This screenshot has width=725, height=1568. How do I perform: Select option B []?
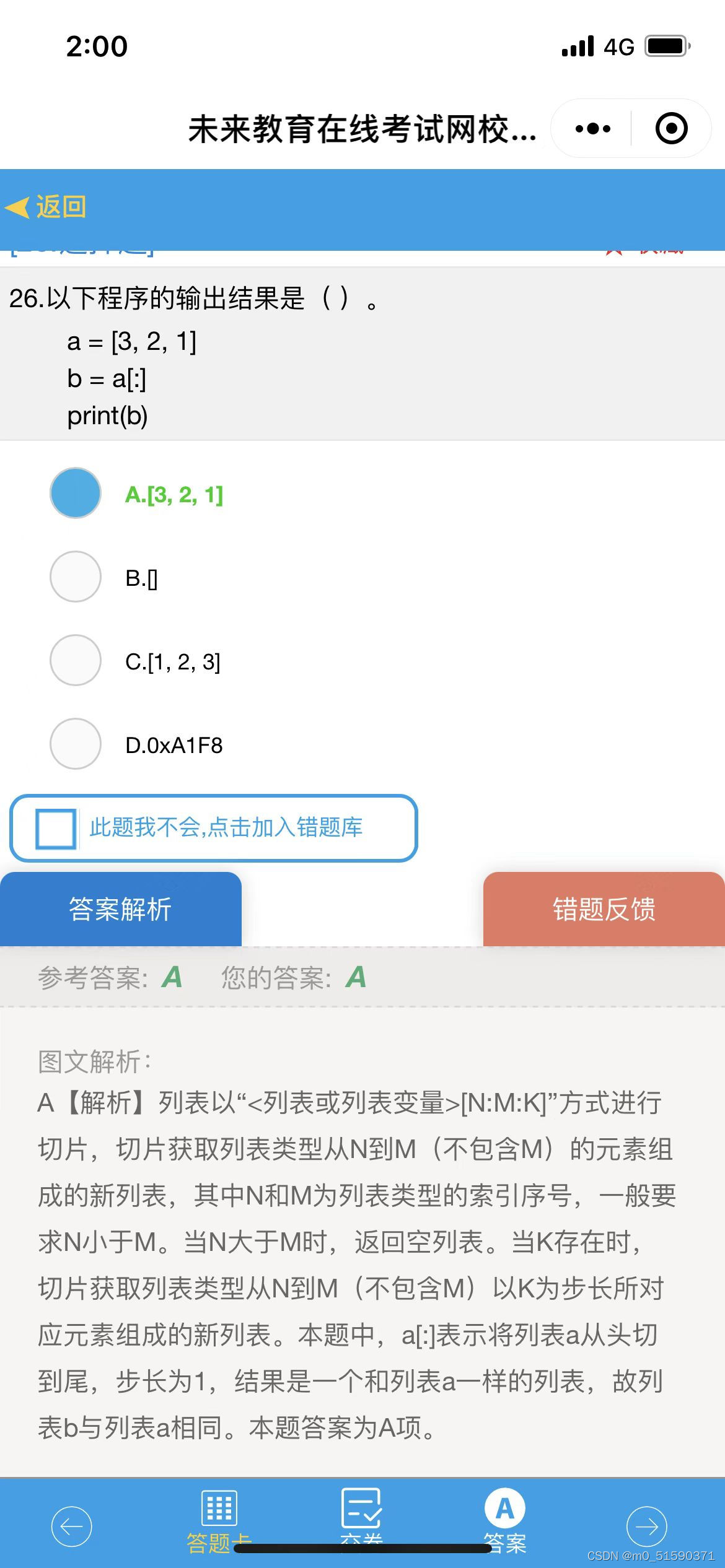[x=76, y=577]
